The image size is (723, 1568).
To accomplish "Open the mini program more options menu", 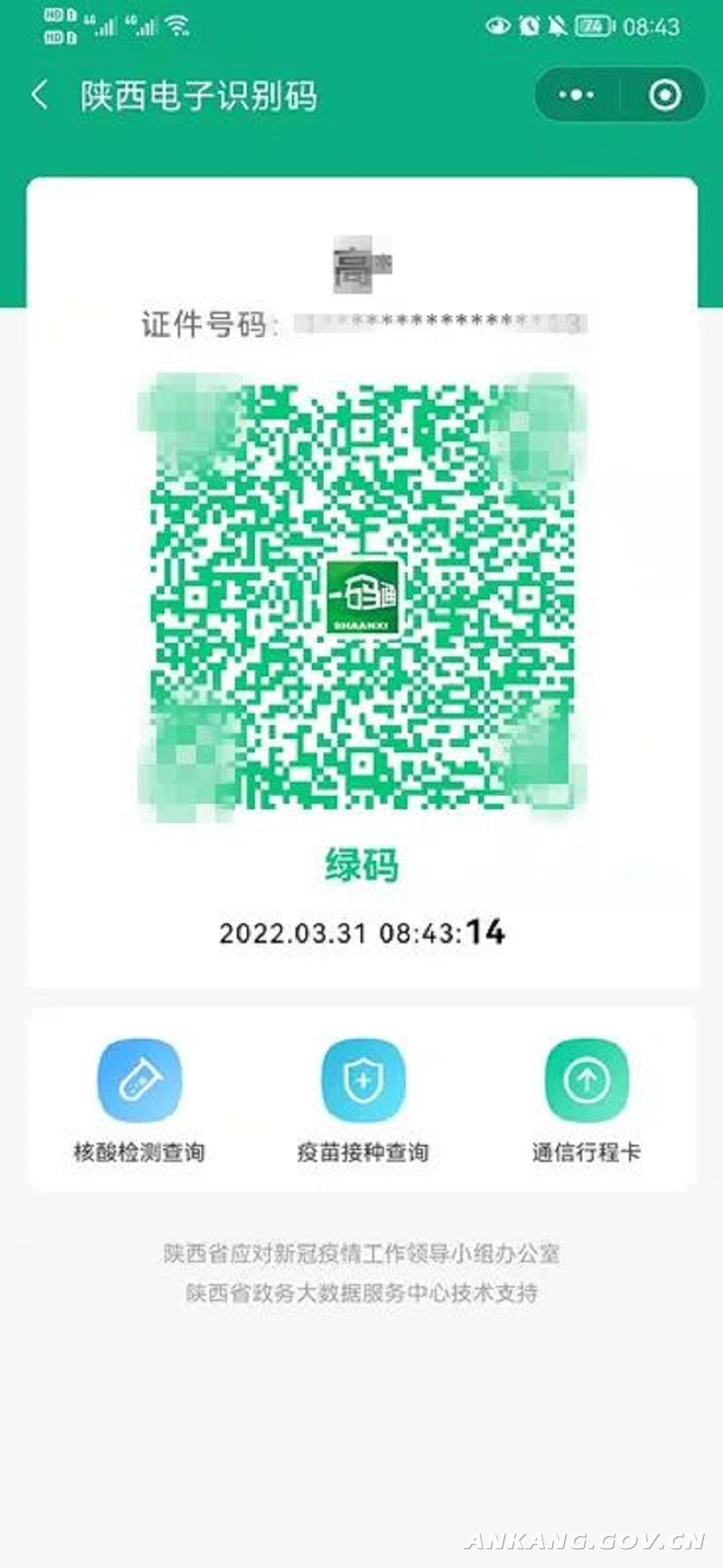I will [577, 95].
